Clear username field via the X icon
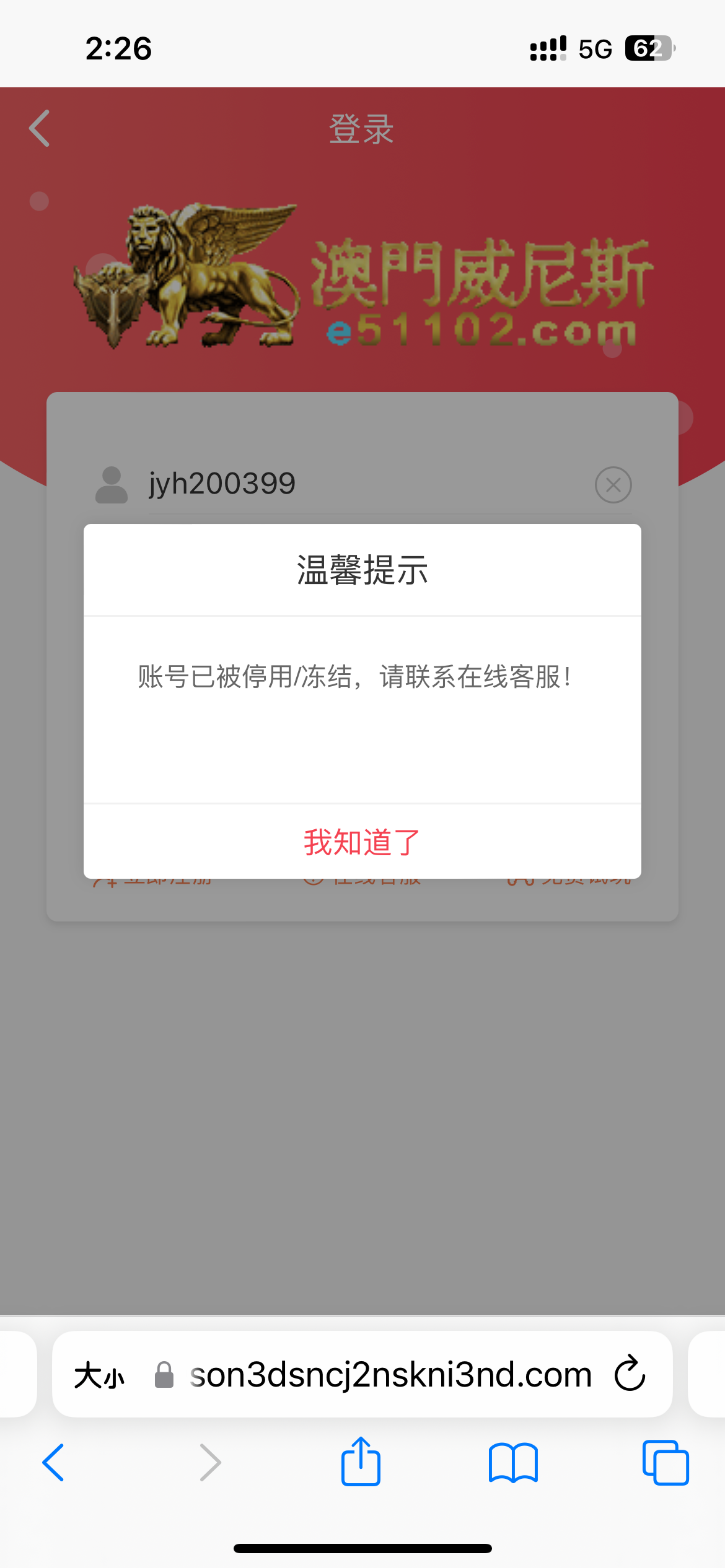The width and height of the screenshot is (725, 1568). coord(612,485)
